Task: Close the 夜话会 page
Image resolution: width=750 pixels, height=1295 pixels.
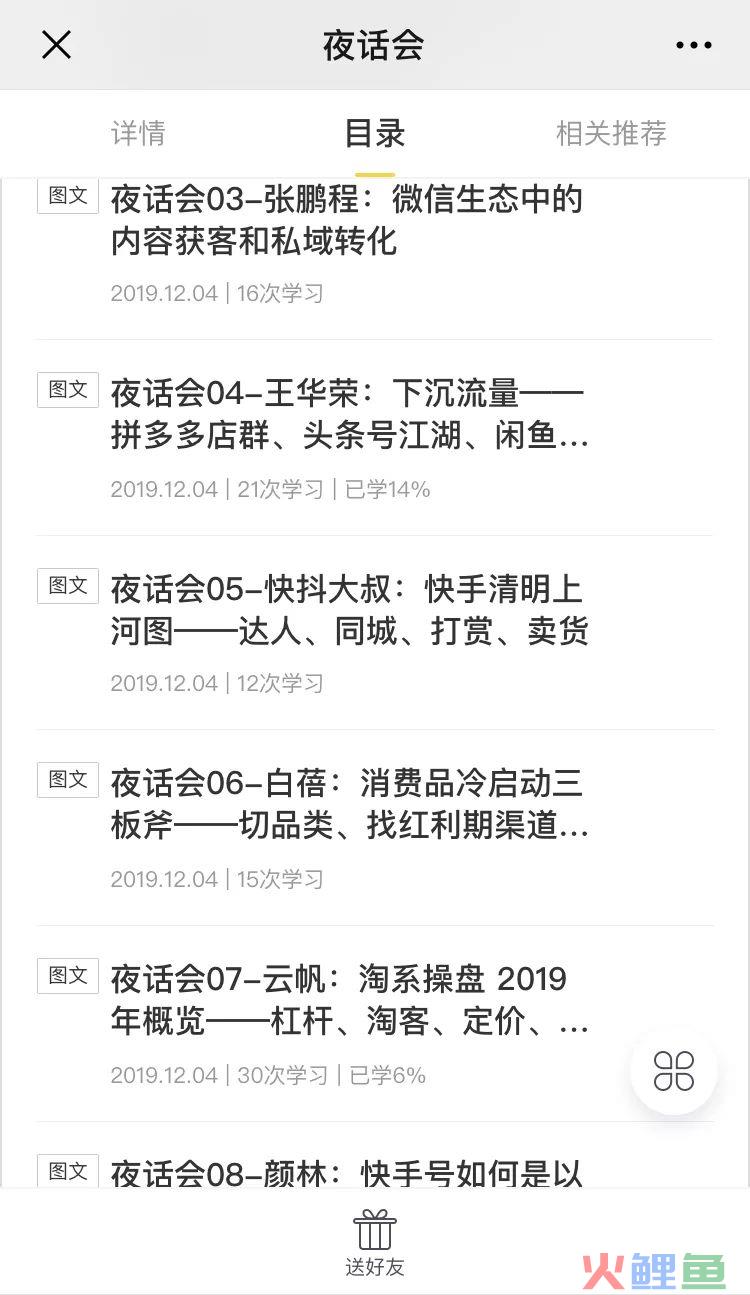Action: [56, 44]
